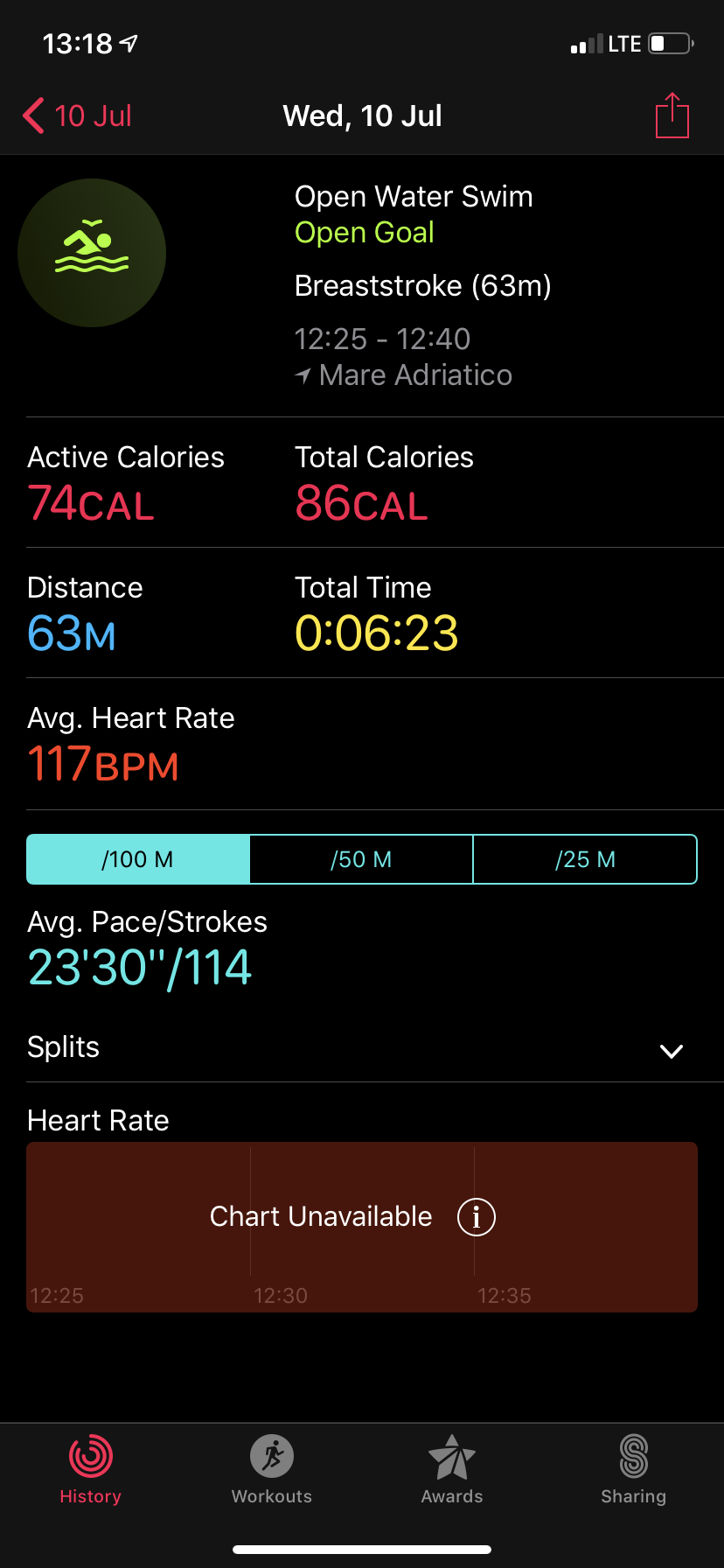
Task: Expand the Splits section
Action: 671,1050
